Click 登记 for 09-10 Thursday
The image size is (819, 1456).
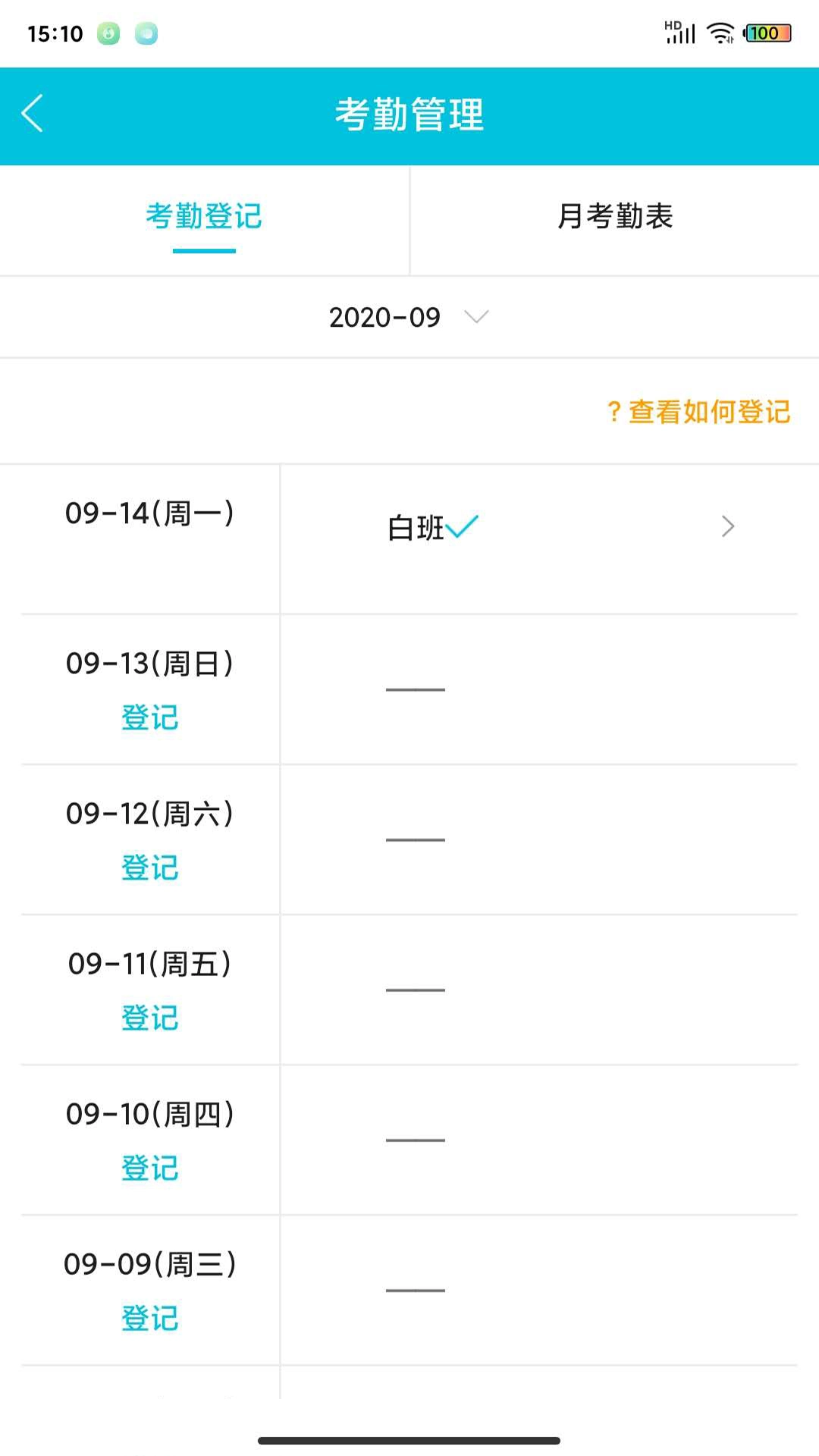click(x=150, y=1168)
